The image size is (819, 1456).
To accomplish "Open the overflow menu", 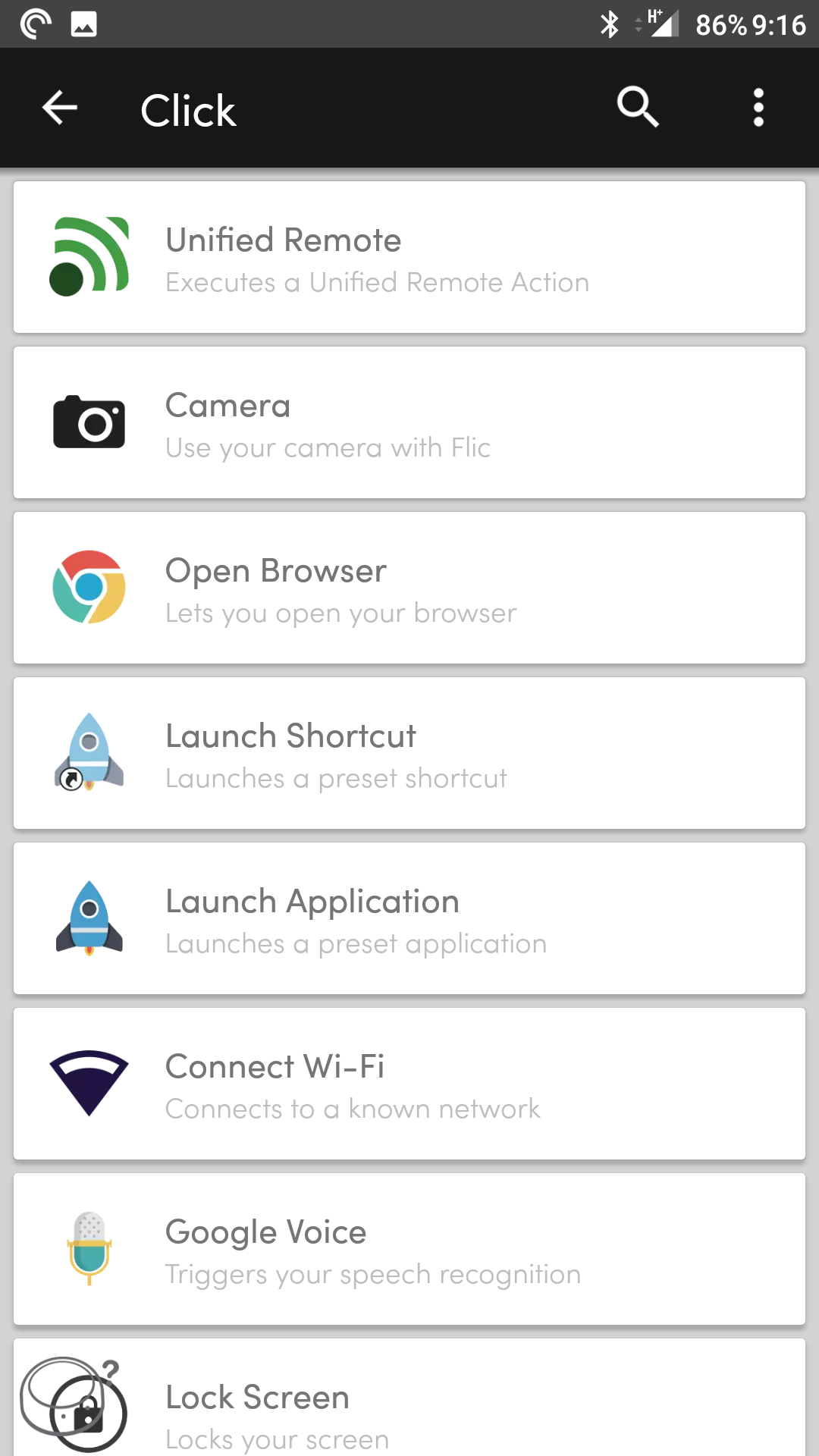I will [758, 108].
